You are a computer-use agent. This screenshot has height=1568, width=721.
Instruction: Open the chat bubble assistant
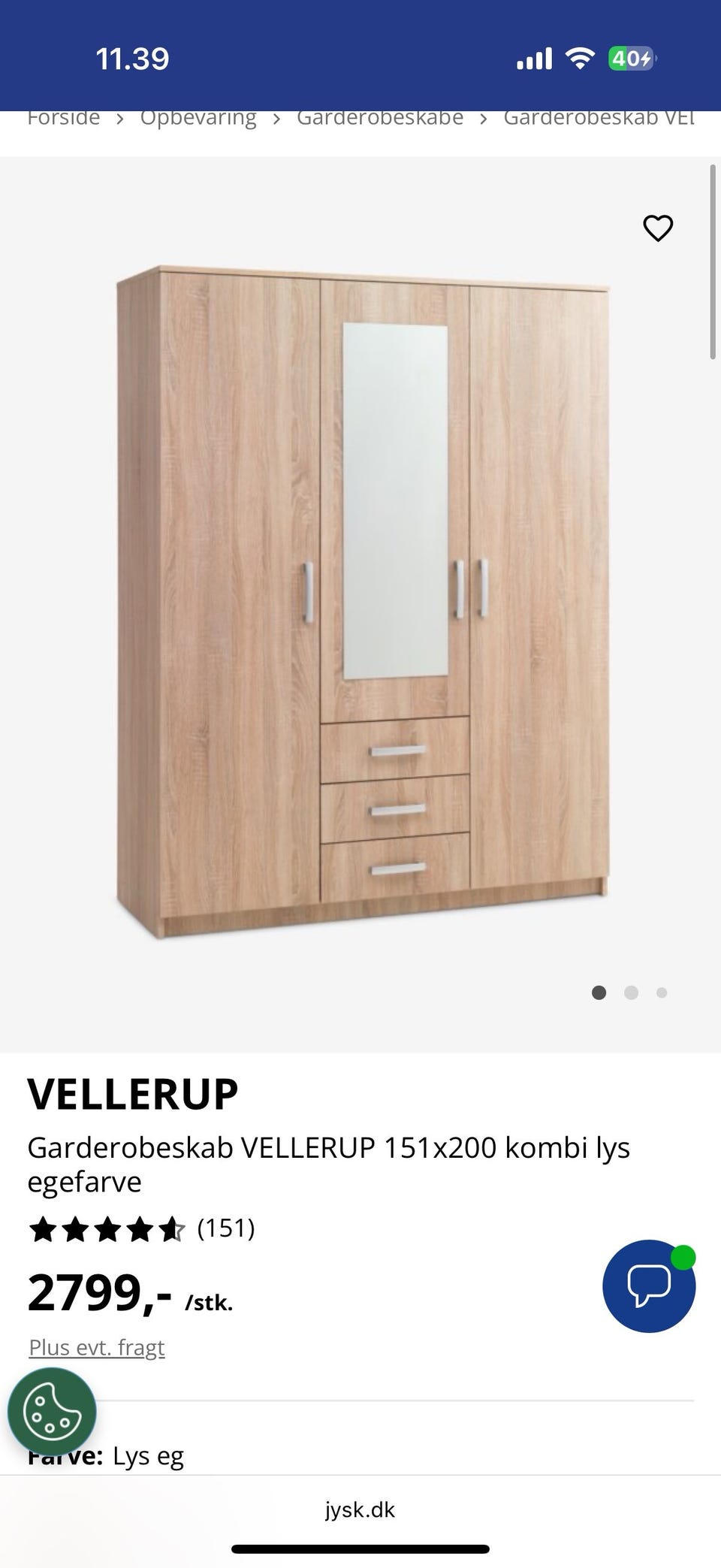coord(648,1286)
